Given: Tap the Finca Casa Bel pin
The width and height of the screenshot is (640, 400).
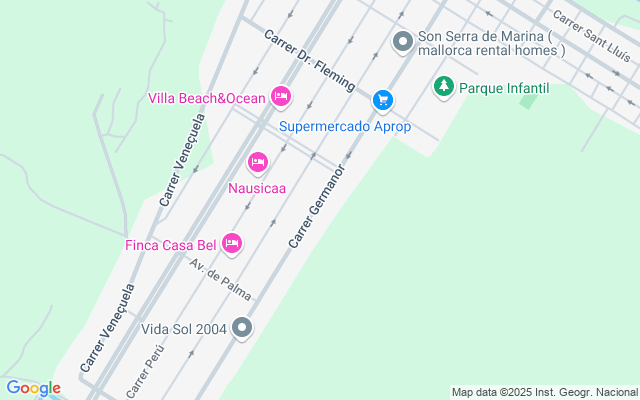Looking at the screenshot, I should [232, 244].
